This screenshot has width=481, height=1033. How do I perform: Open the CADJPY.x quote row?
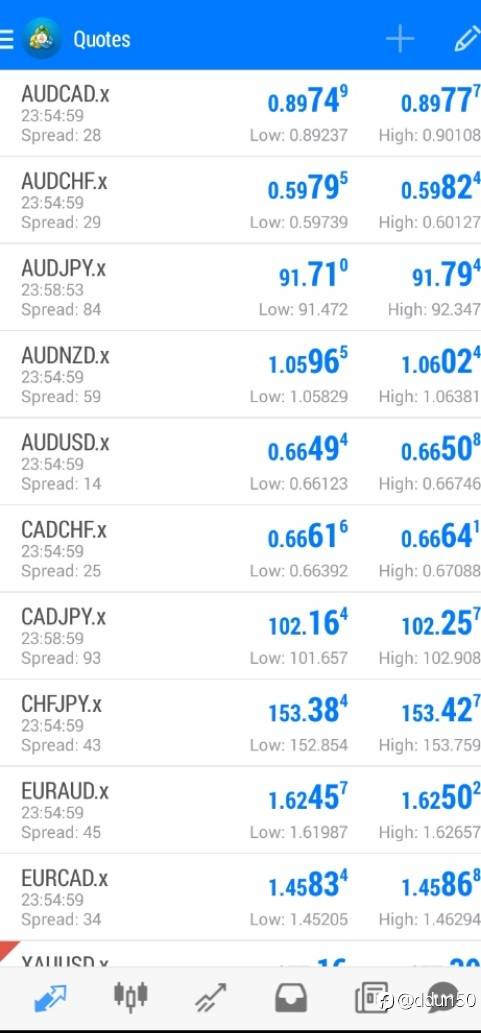pyautogui.click(x=240, y=636)
